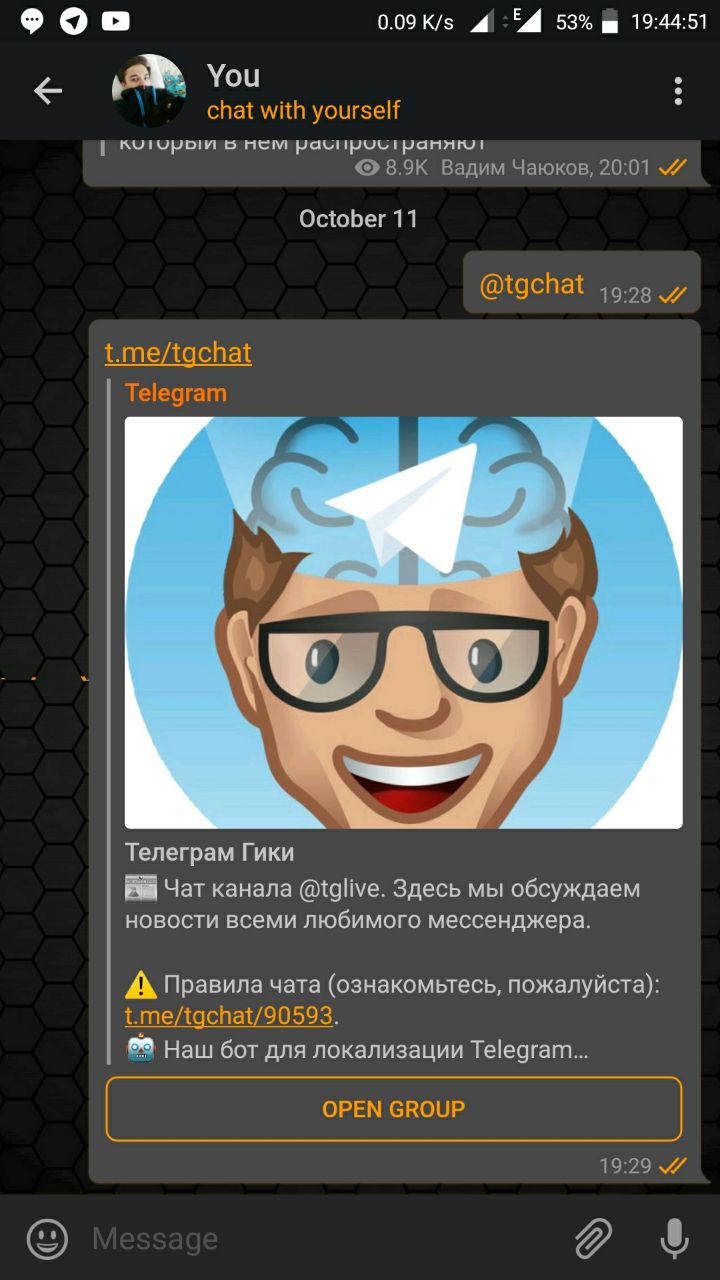Go back with the arrow icon
Image resolution: width=720 pixels, height=1280 pixels.
(x=48, y=92)
